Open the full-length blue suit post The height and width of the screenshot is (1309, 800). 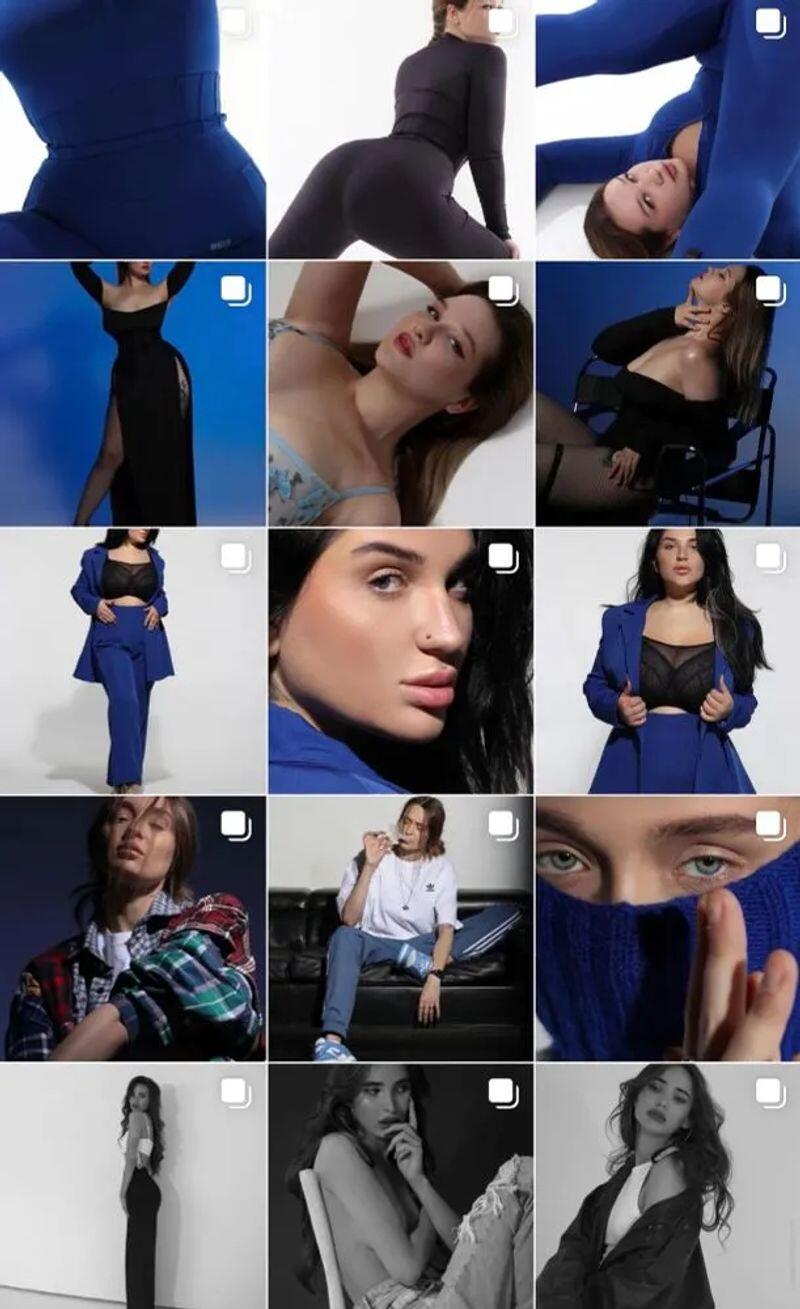pyautogui.click(x=132, y=661)
